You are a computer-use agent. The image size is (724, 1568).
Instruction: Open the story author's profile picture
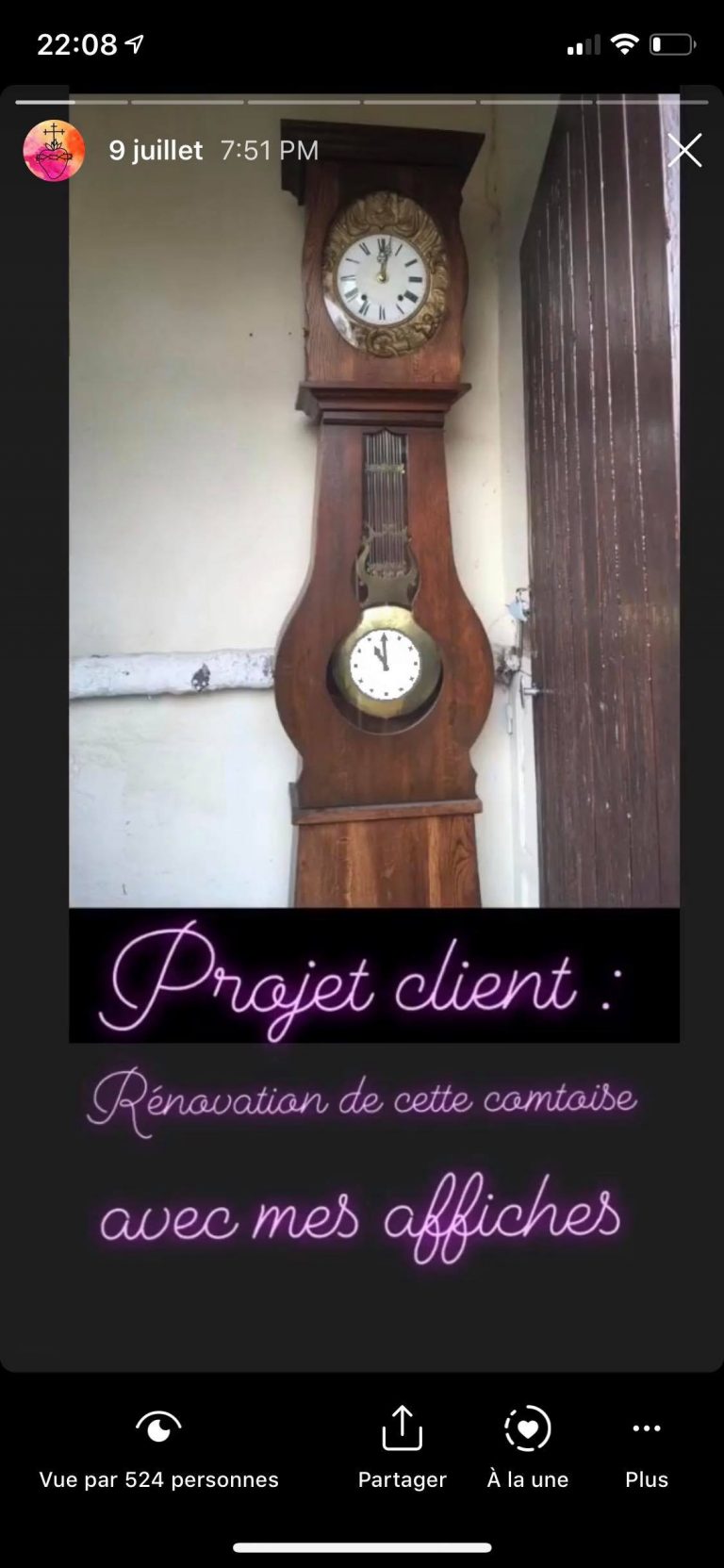coord(54,151)
